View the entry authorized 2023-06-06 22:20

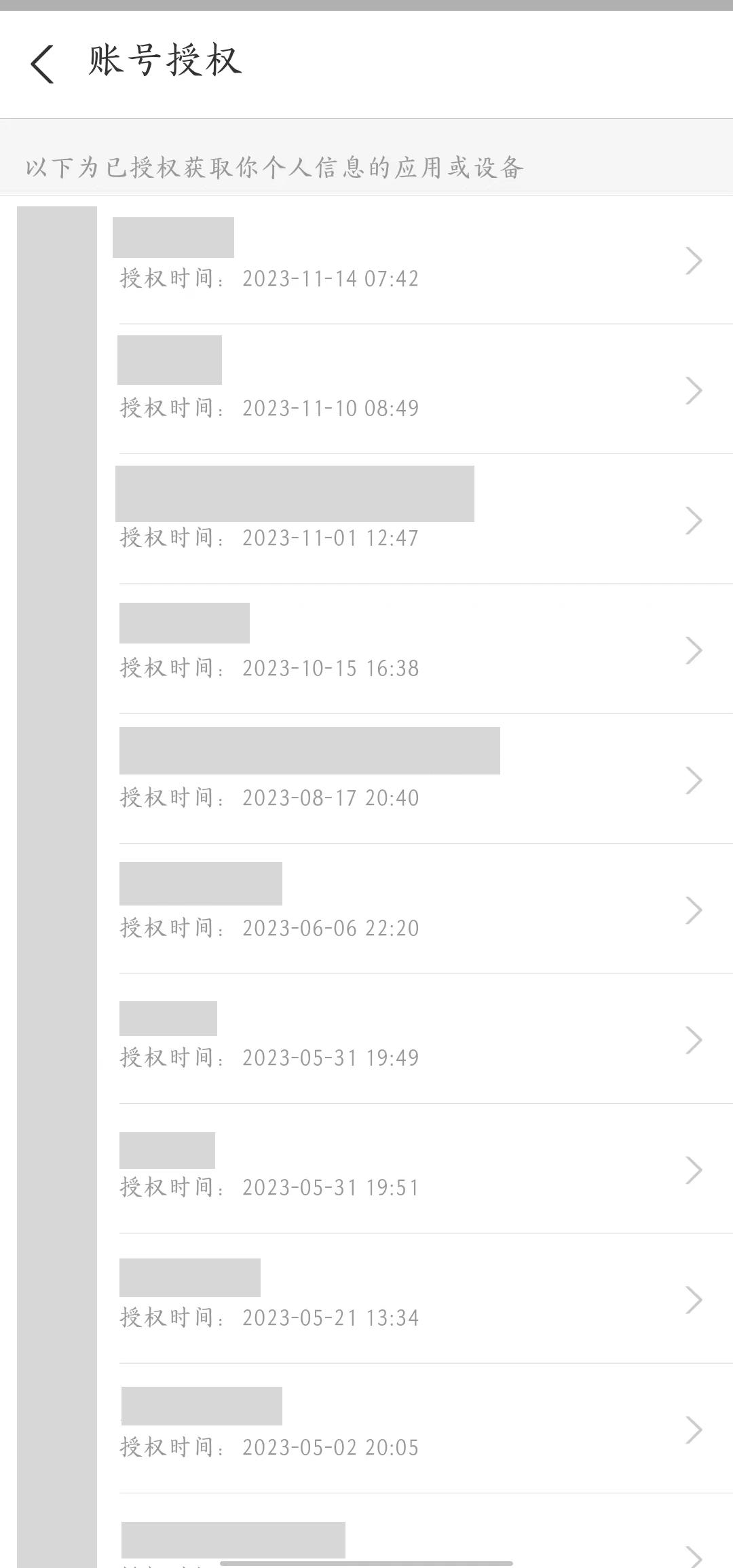(x=407, y=910)
